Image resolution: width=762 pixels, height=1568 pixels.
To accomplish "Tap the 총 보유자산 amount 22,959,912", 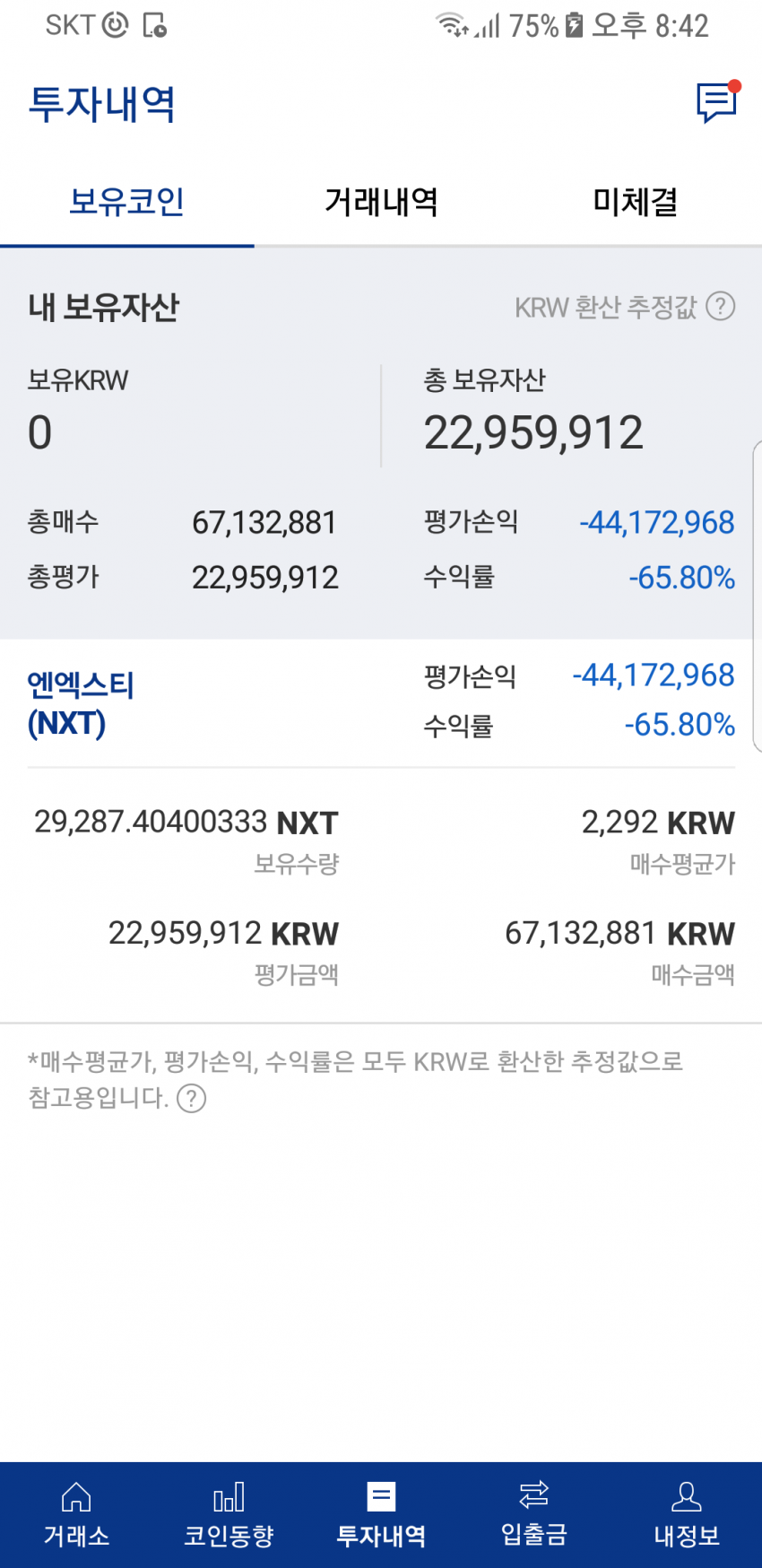I will click(x=534, y=431).
